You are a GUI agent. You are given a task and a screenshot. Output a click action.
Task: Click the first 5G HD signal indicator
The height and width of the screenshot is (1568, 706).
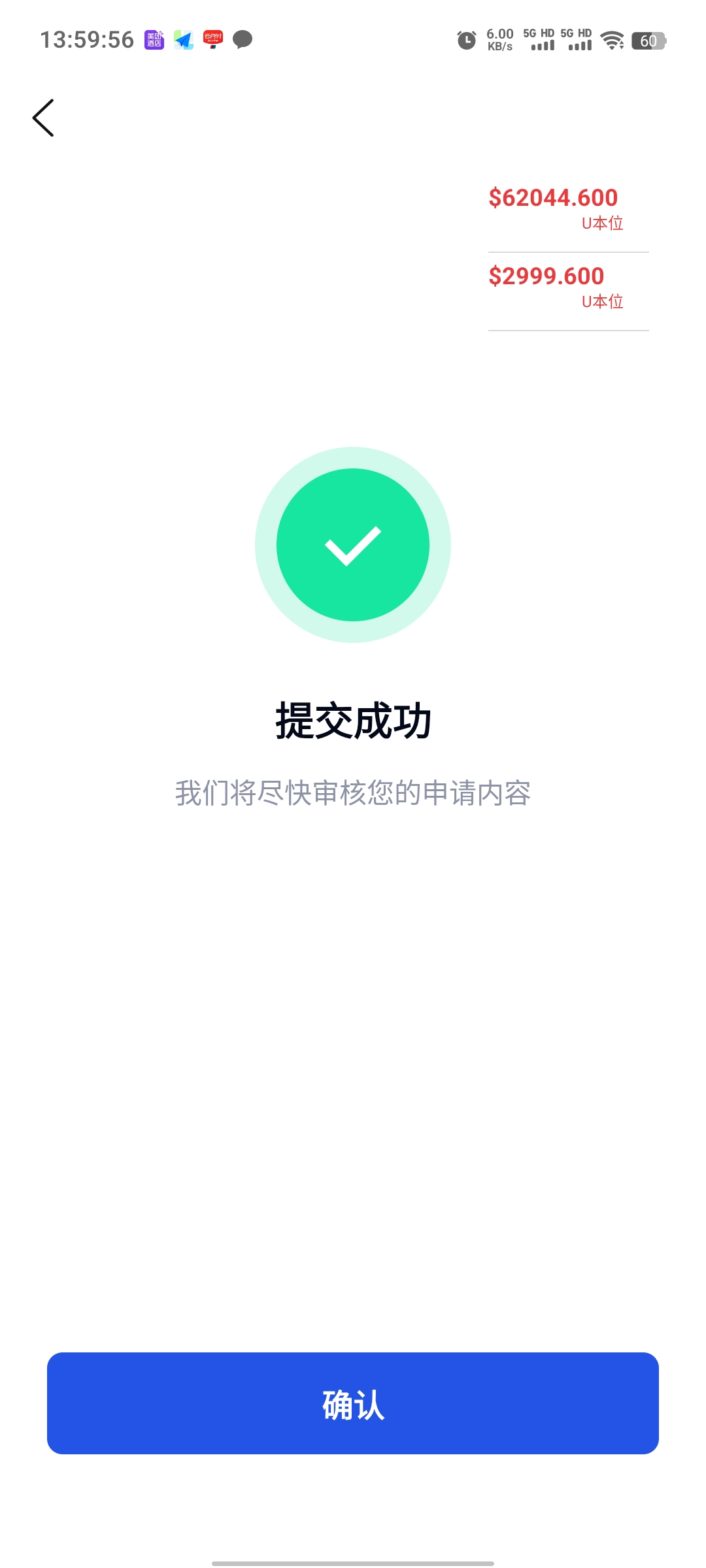(x=541, y=41)
